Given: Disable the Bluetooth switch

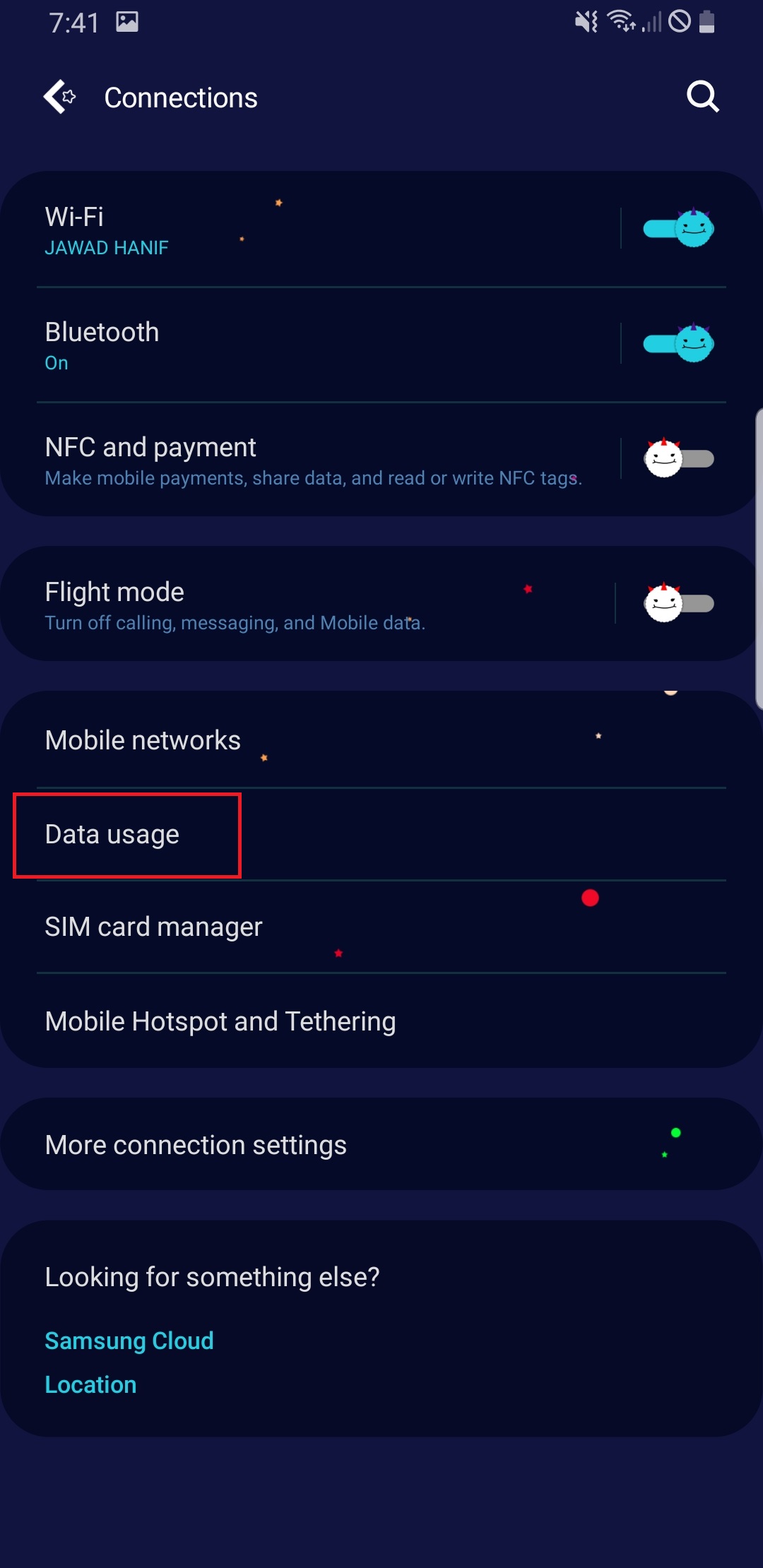Looking at the screenshot, I should click(x=678, y=343).
